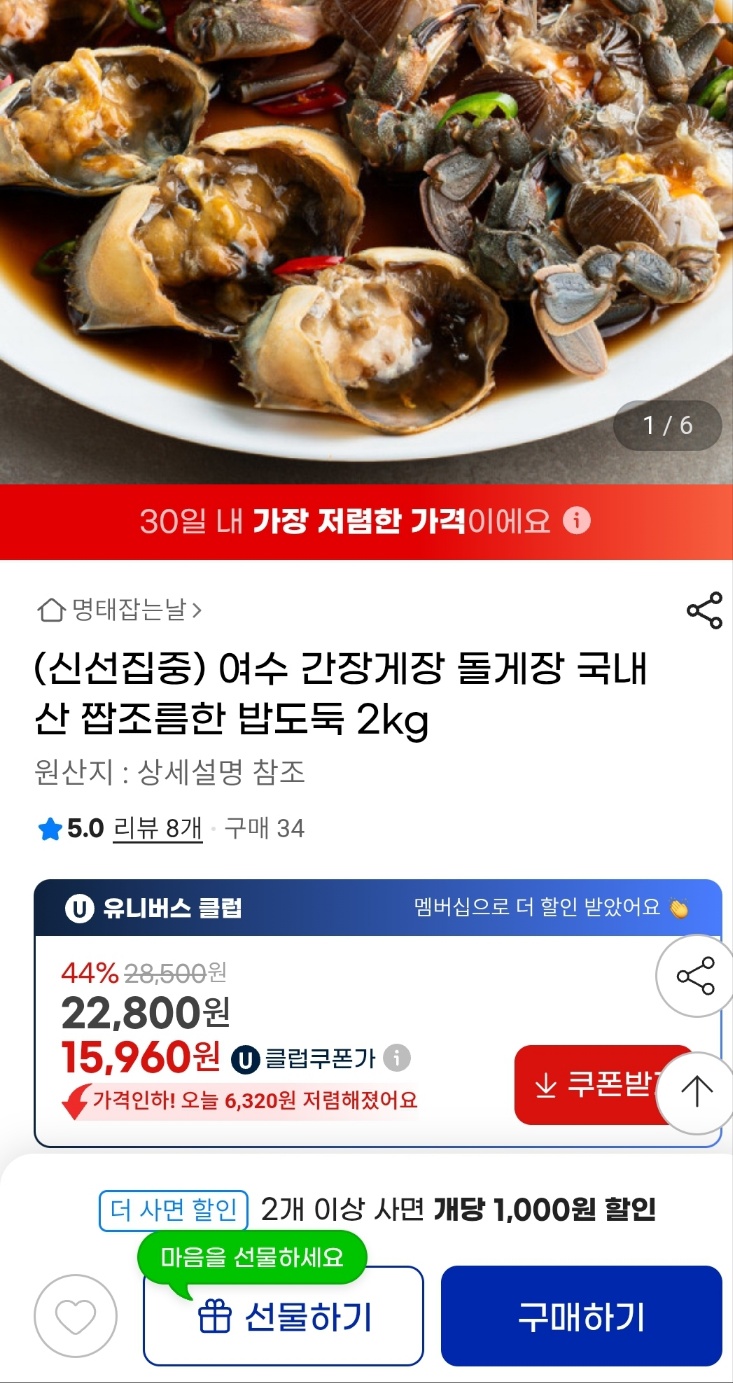Tap 선물하기 to send it as a gift

[x=283, y=1316]
